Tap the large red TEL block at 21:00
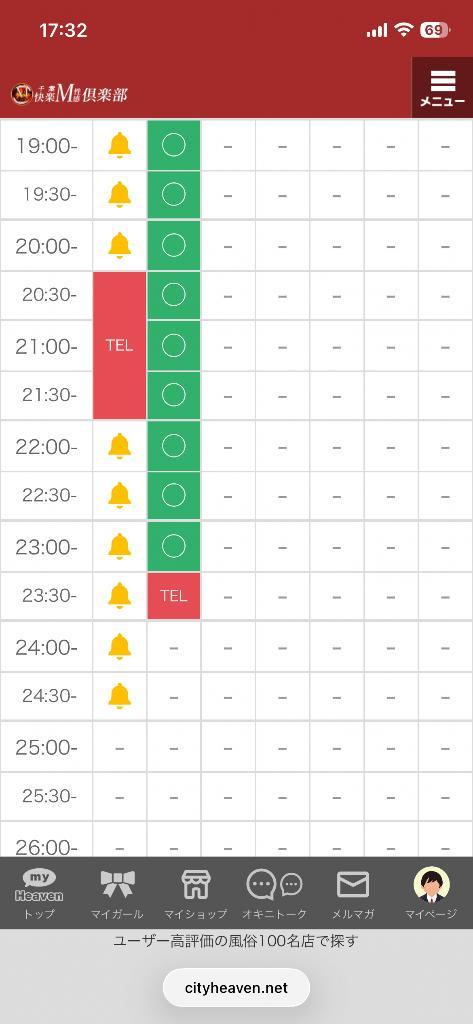The width and height of the screenshot is (473, 1024). [x=120, y=345]
